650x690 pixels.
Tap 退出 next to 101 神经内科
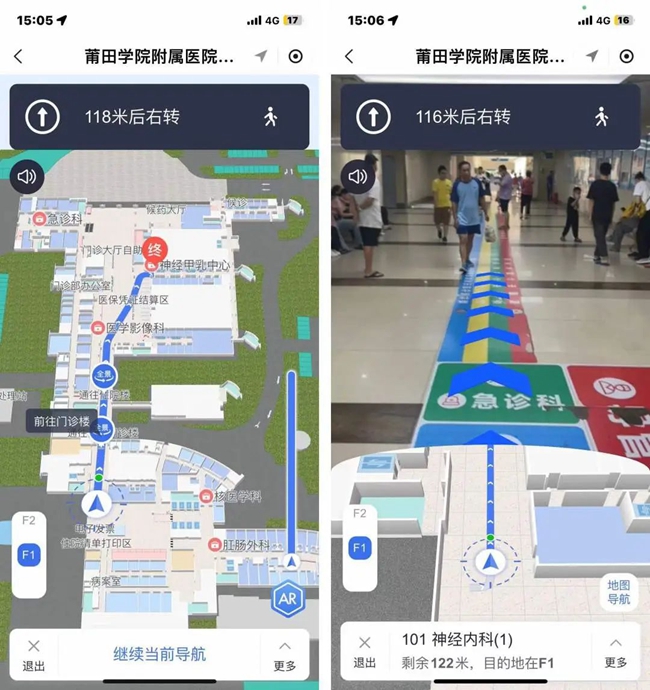[x=365, y=653]
